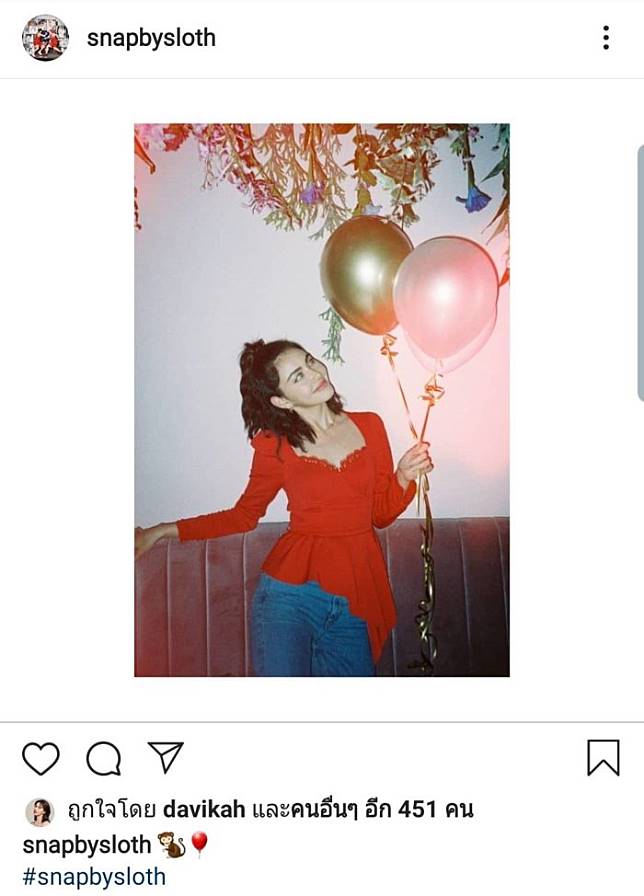The image size is (644, 896).
Task: Open davikah's profile from likes
Action: [x=203, y=809]
